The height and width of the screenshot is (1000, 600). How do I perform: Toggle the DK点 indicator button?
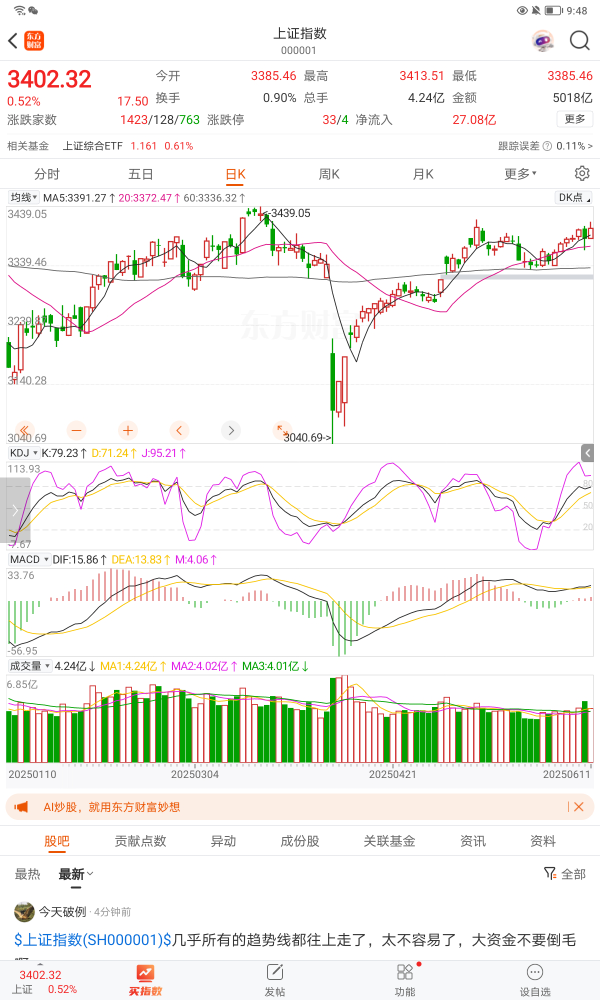(x=571, y=198)
